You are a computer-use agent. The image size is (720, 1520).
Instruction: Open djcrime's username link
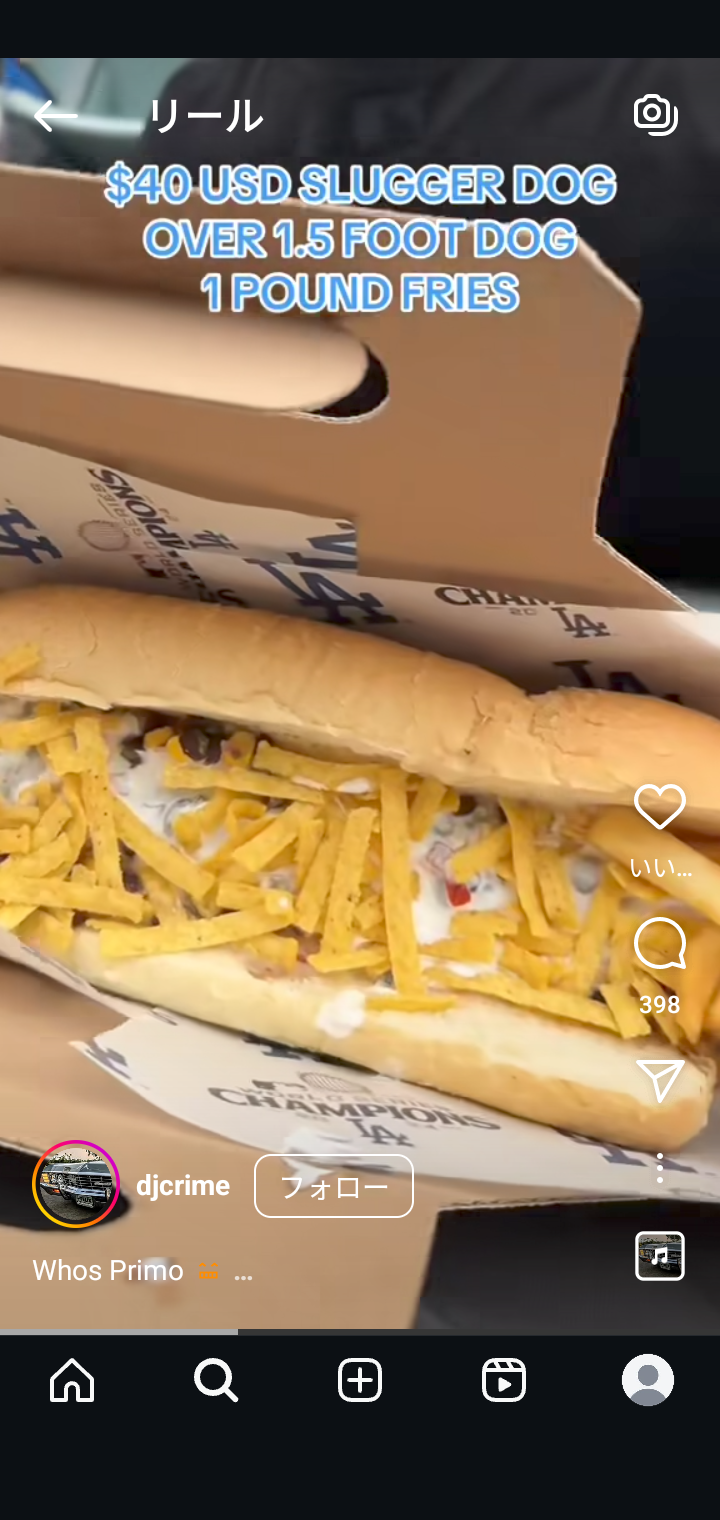183,1186
